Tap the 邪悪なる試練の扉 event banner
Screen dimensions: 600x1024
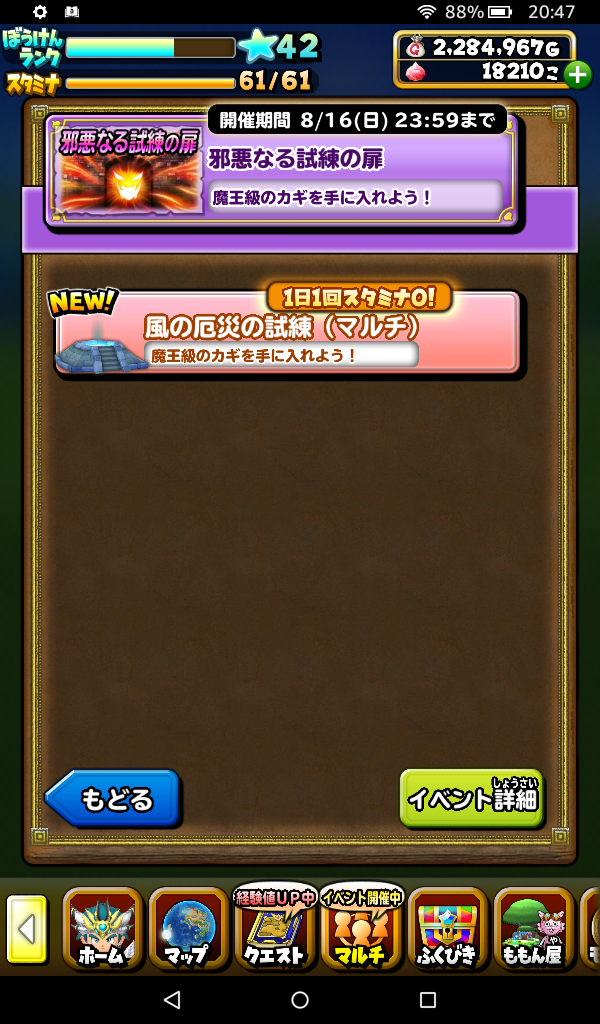(x=282, y=172)
